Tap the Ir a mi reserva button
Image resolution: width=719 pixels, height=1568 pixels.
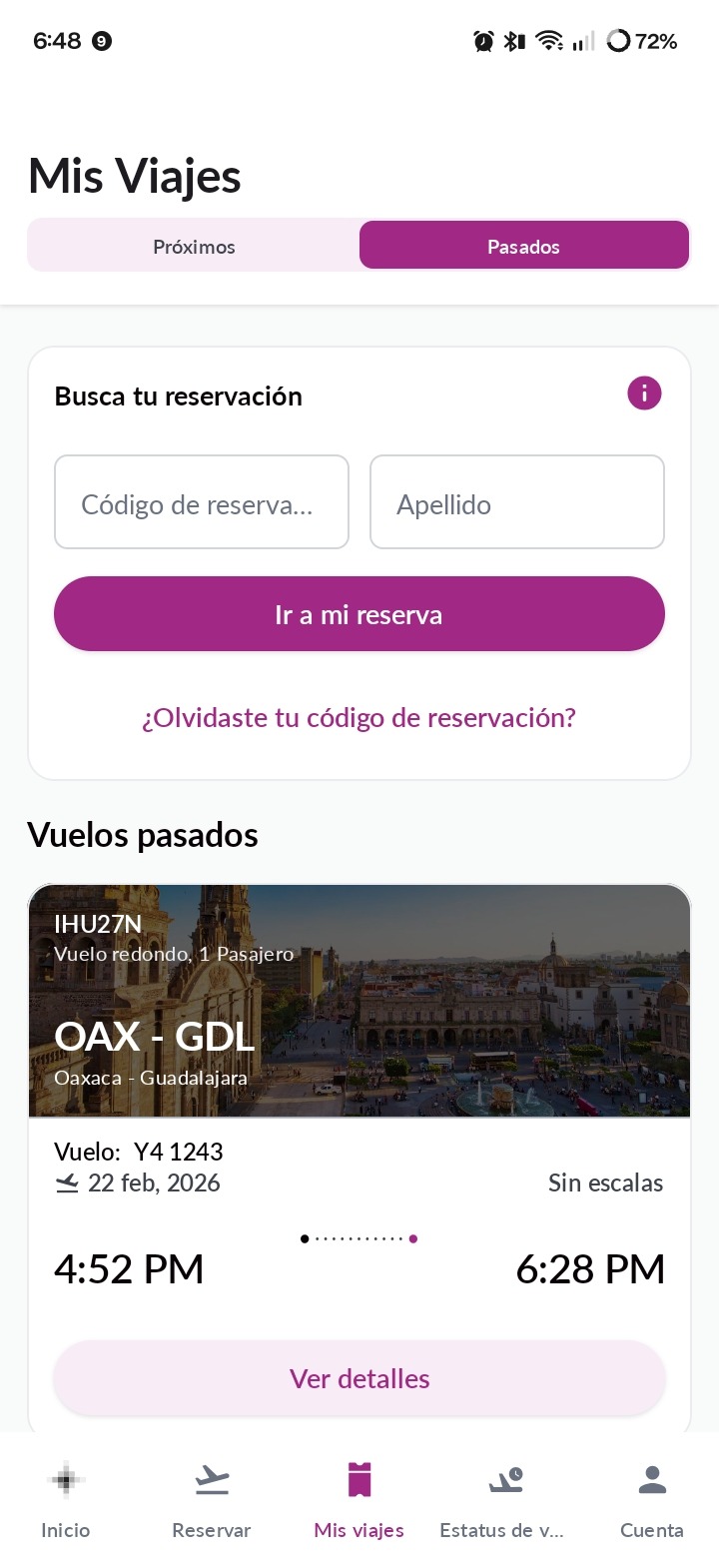[359, 614]
